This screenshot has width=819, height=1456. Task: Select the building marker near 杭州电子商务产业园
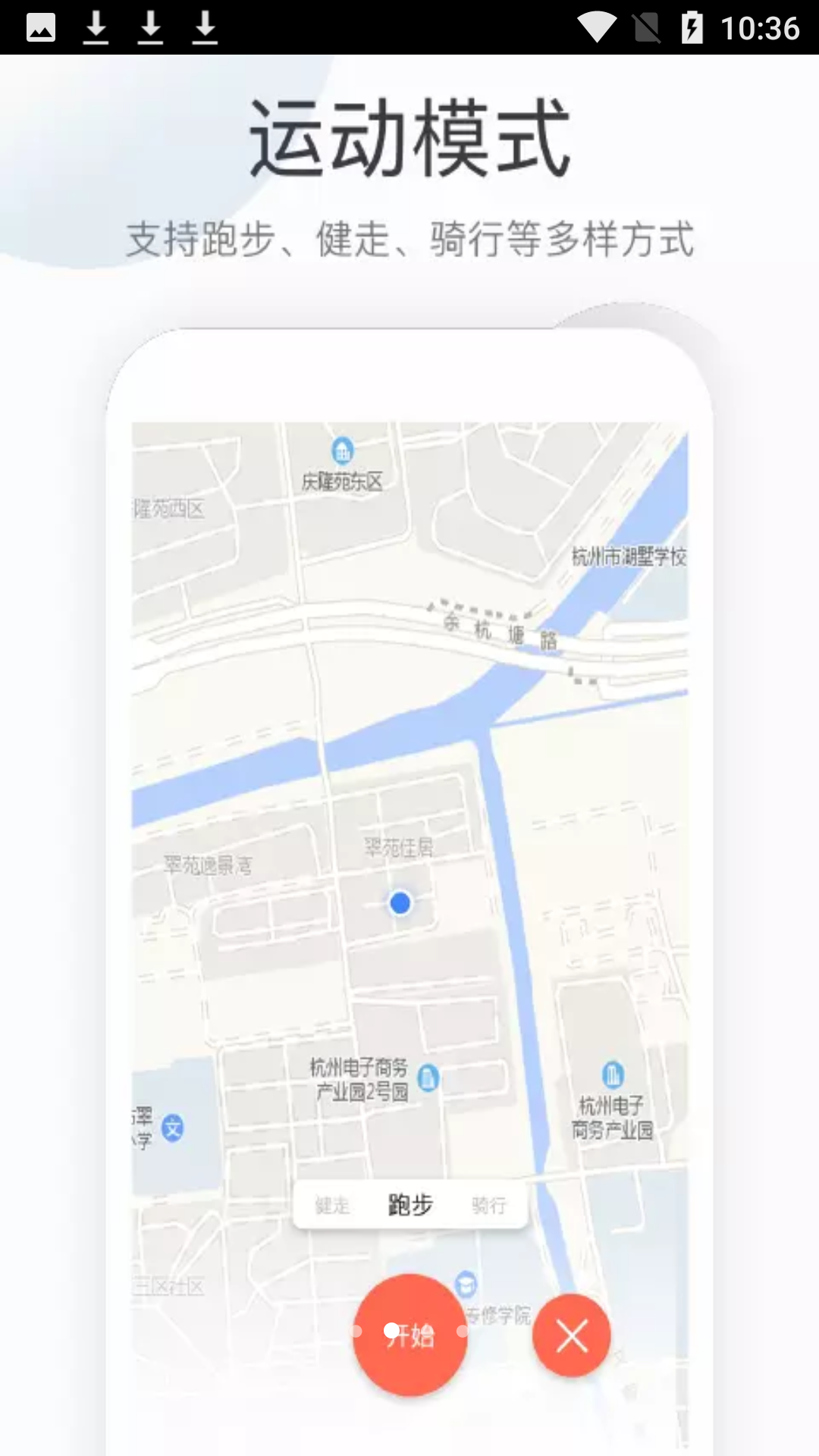(x=611, y=1075)
